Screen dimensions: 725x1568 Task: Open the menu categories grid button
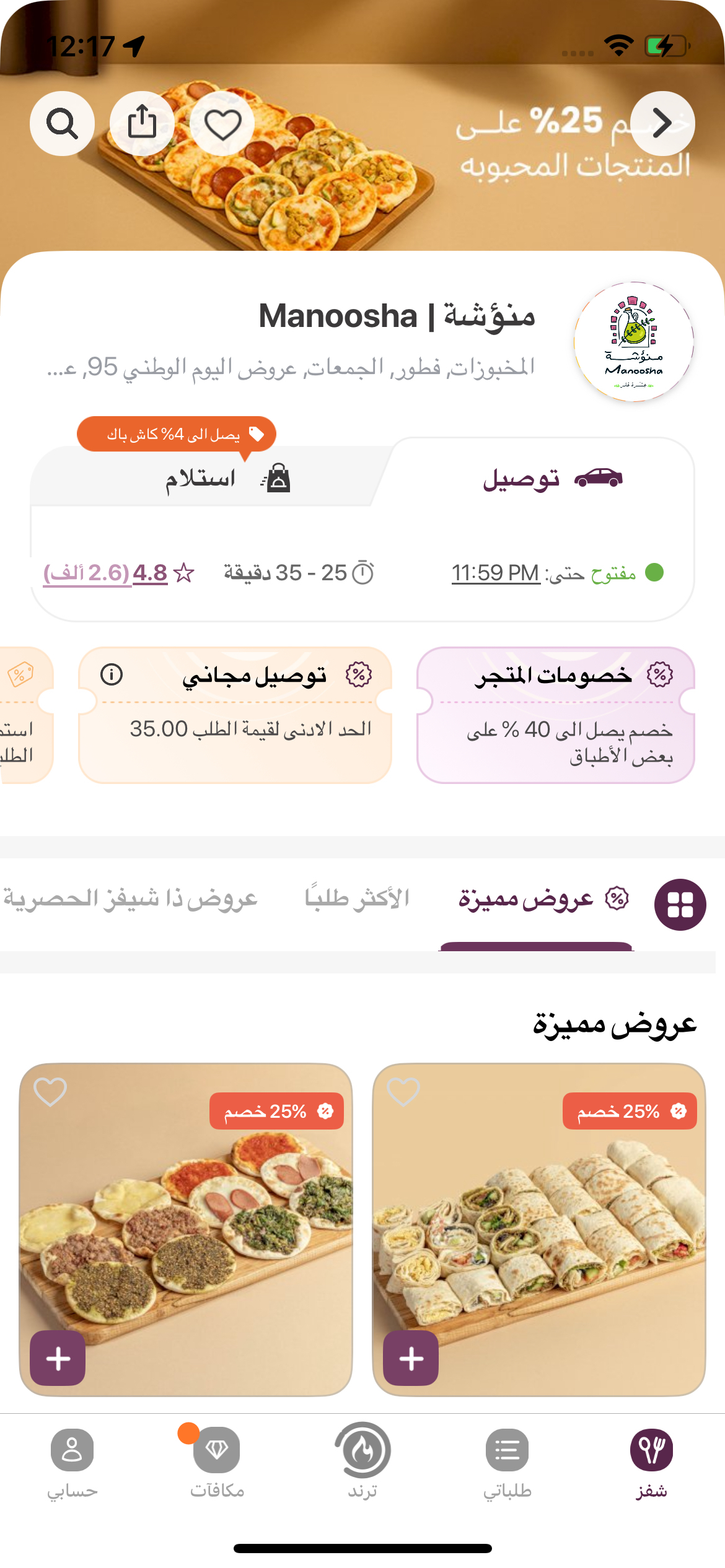680,905
